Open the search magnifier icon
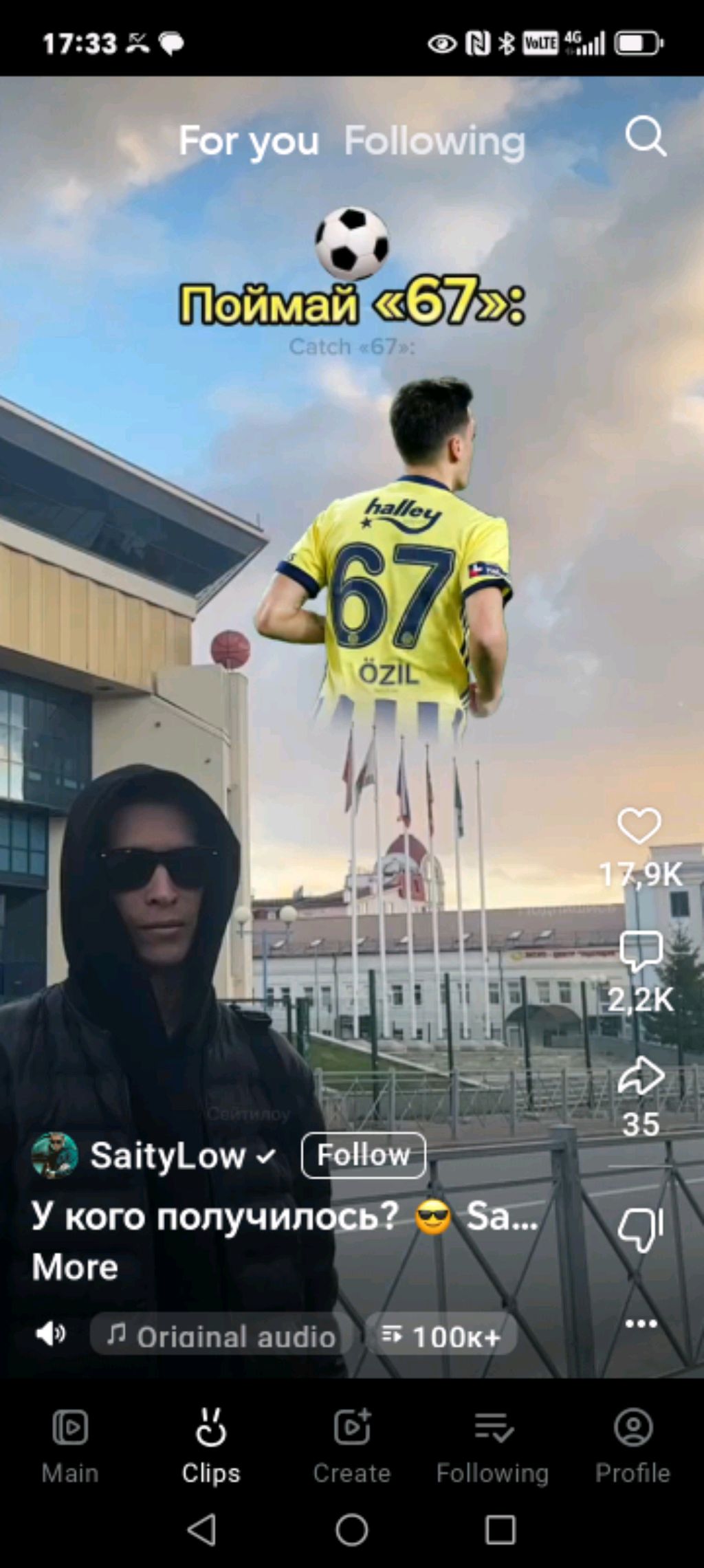704x1568 pixels. pyautogui.click(x=646, y=137)
